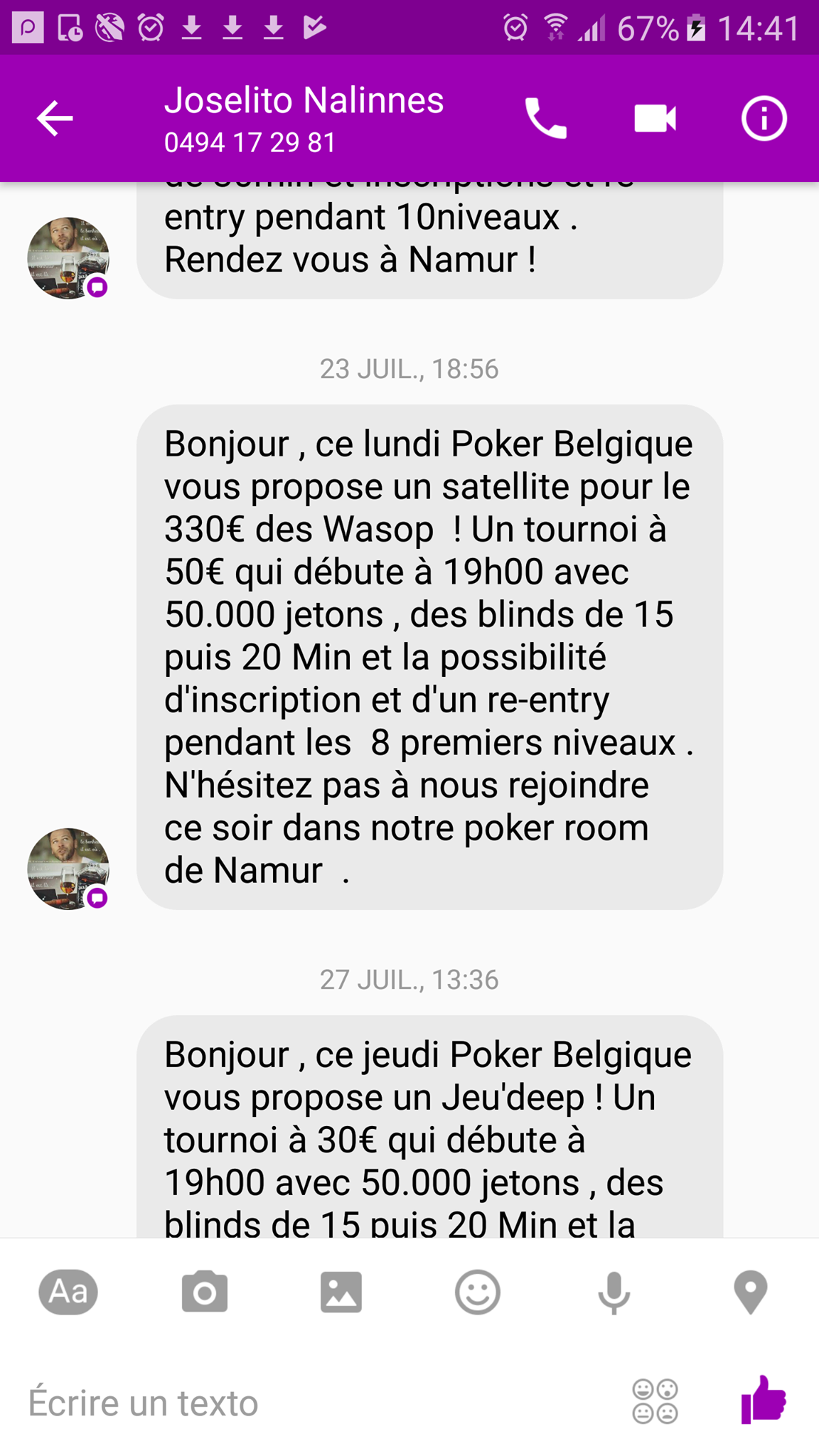Screen dimensions: 819x1456
Task: Share your location with the pin icon
Action: coord(751,1292)
